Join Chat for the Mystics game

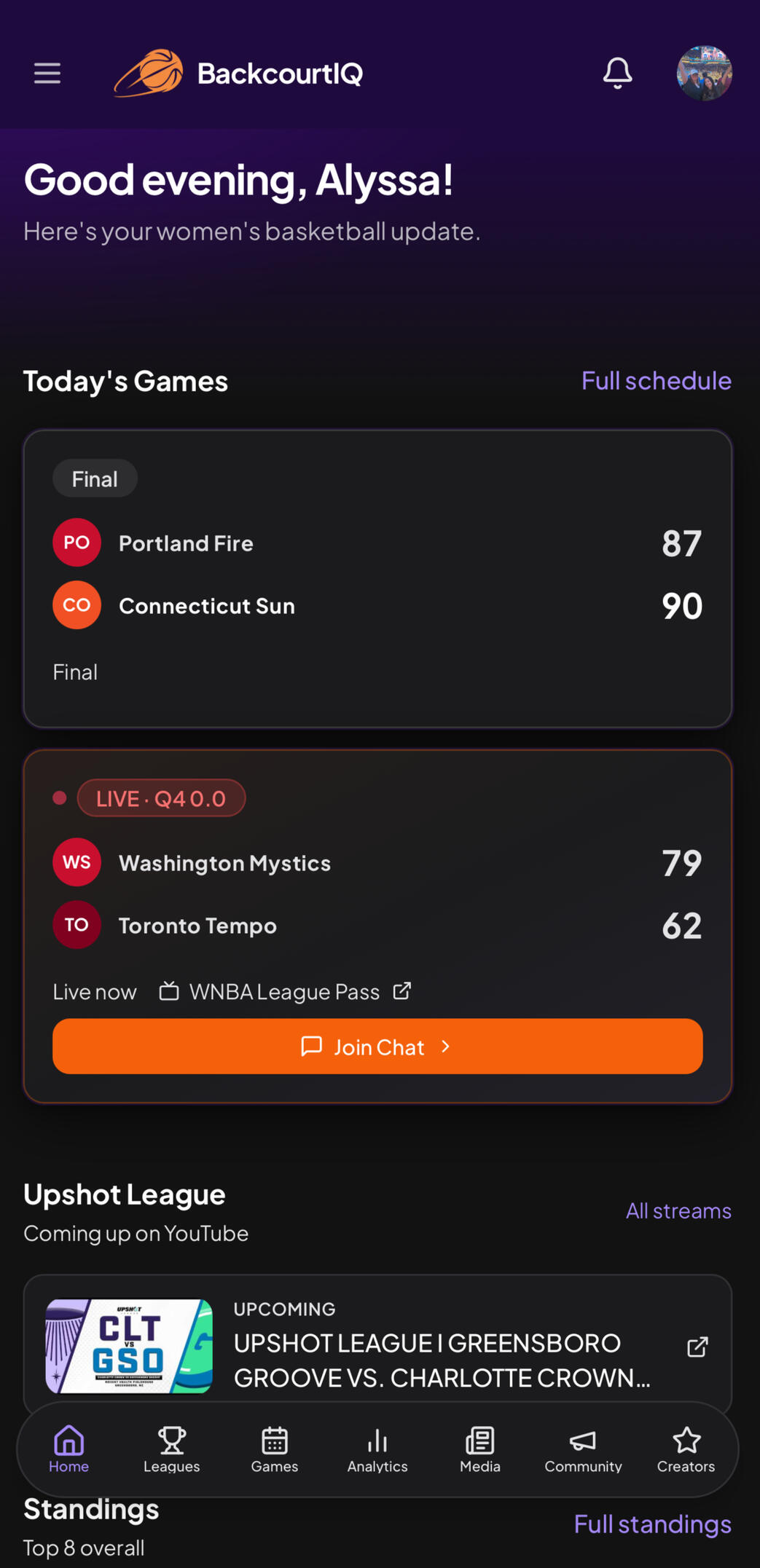[377, 1047]
